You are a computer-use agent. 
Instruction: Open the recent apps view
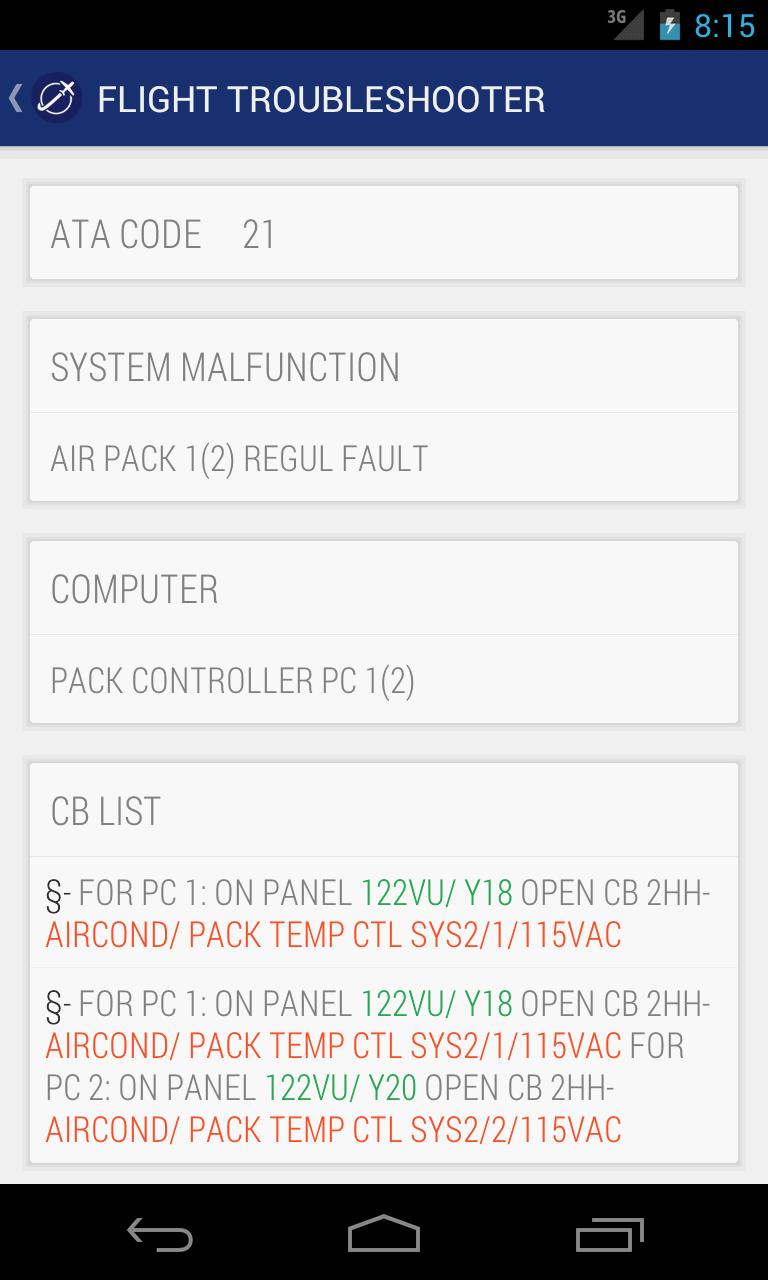[610, 1235]
